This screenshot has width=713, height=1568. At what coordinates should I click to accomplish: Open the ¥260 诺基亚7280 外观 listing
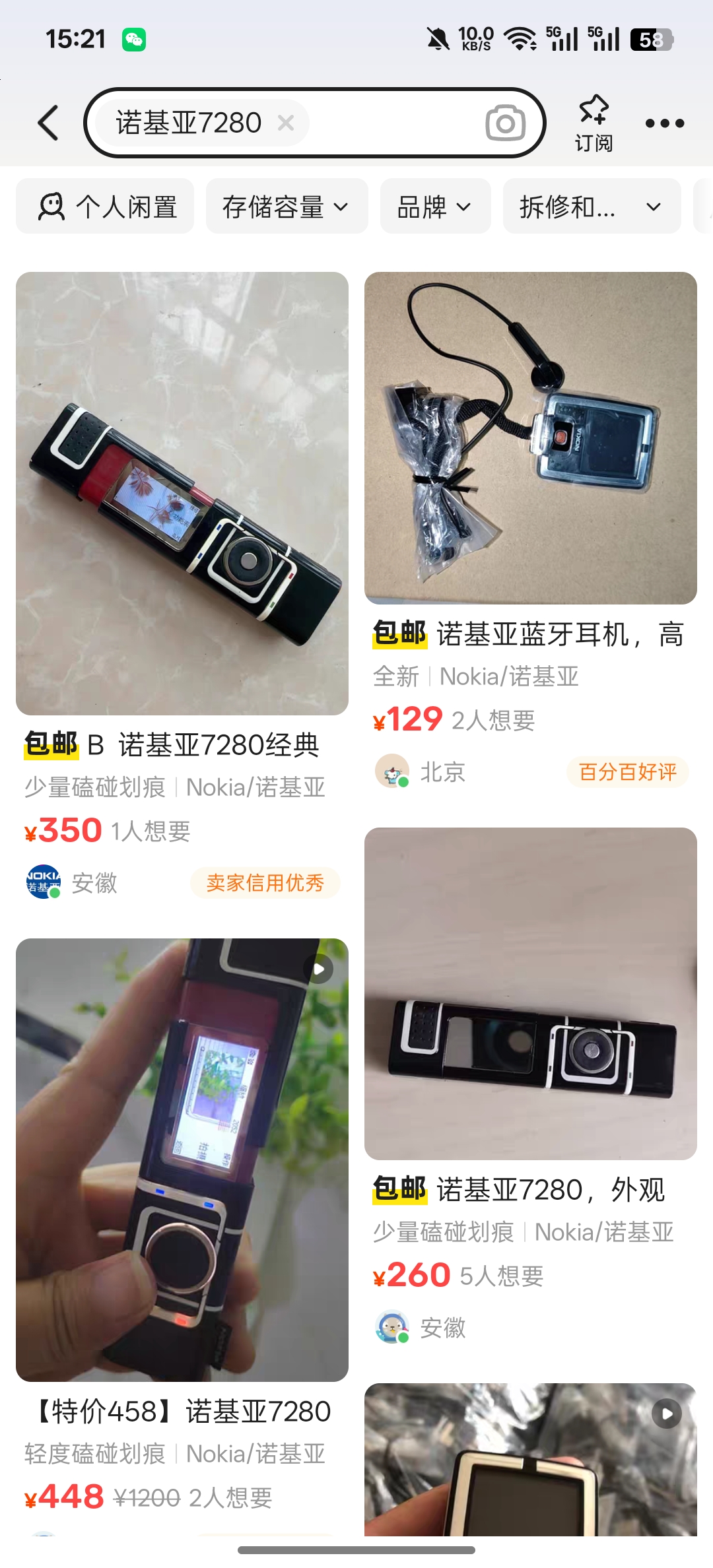coord(530,993)
